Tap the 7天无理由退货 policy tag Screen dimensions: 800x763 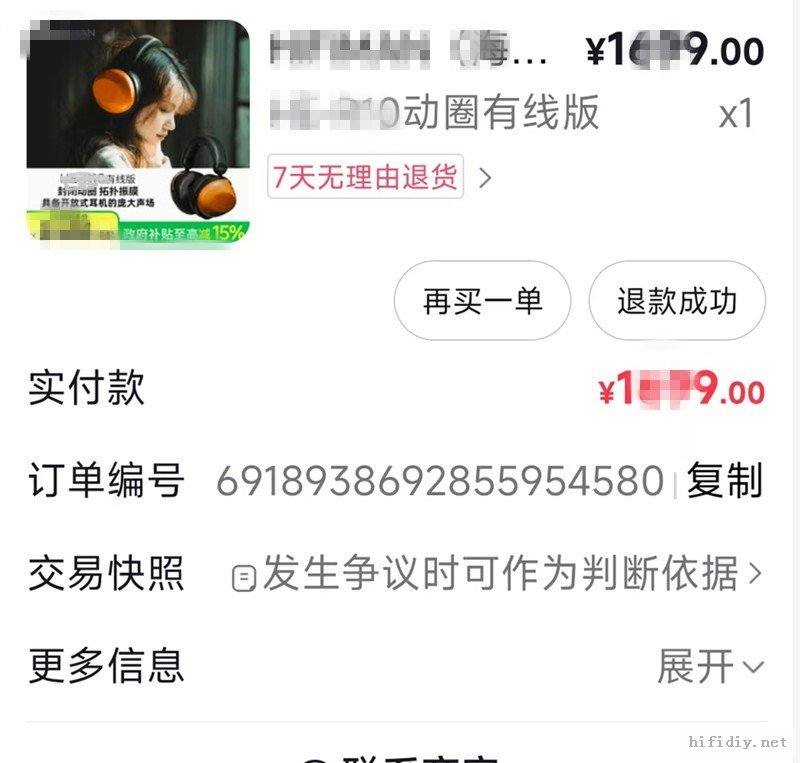pos(366,178)
